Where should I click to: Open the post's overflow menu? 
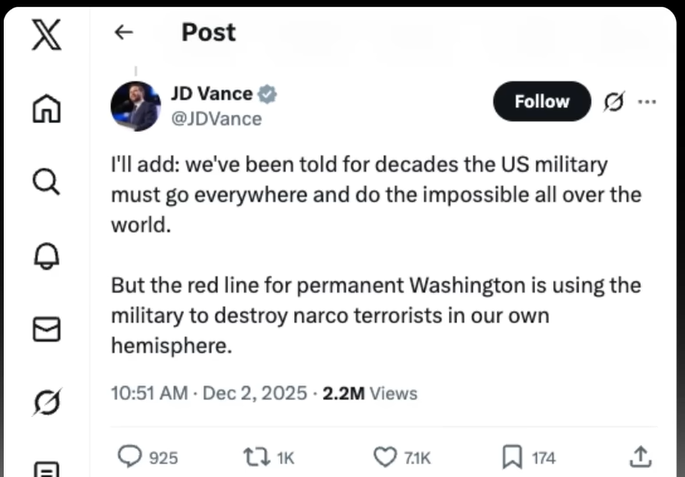pos(647,101)
